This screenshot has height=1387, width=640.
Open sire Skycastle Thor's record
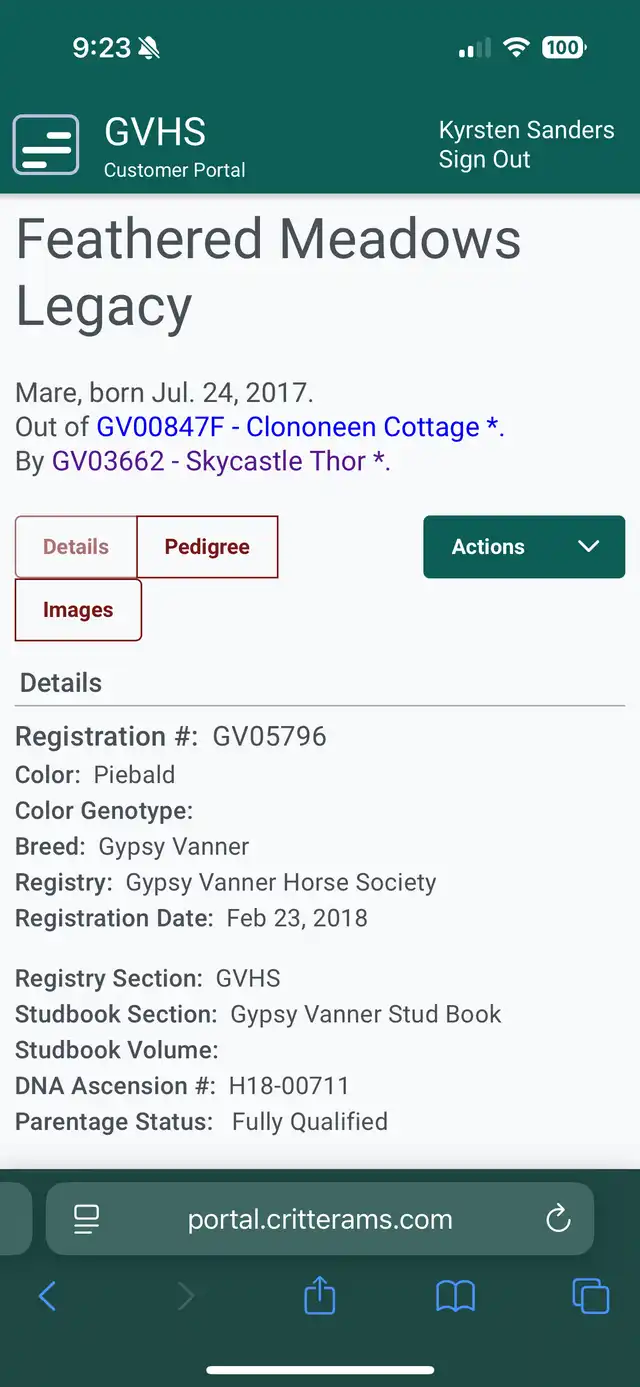coord(218,461)
